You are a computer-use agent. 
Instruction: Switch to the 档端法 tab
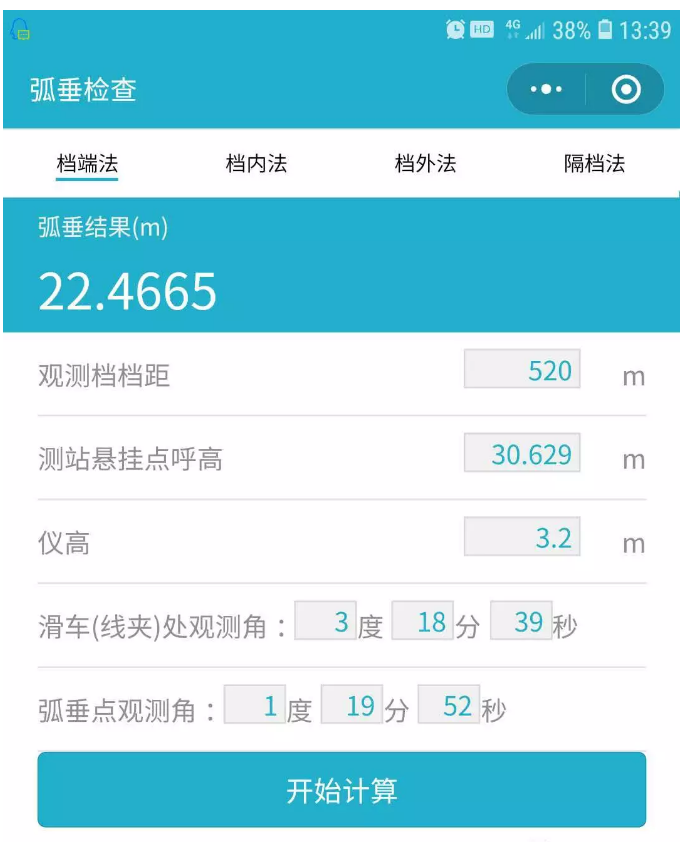[87, 163]
